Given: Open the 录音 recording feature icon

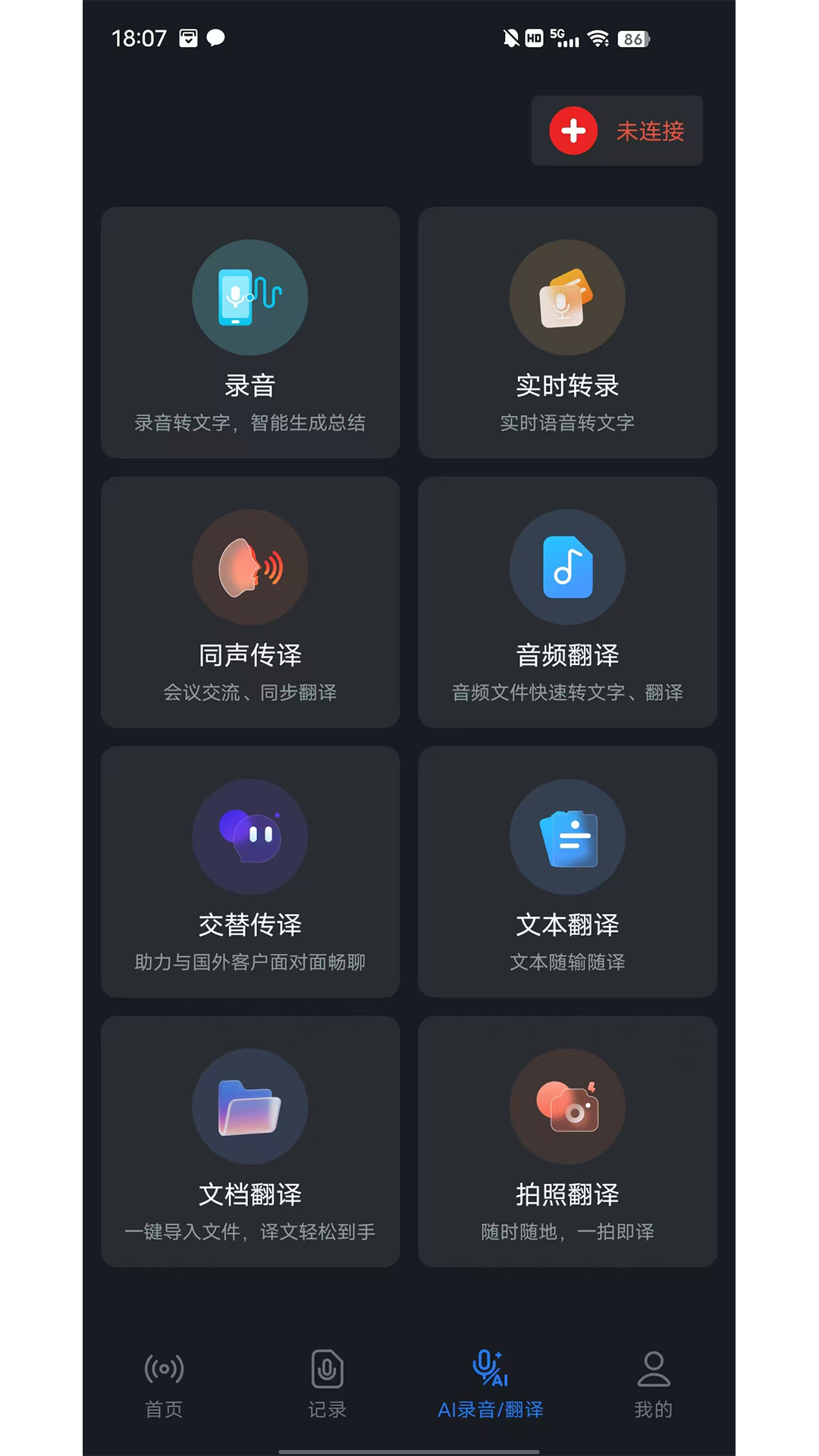Looking at the screenshot, I should tap(250, 297).
